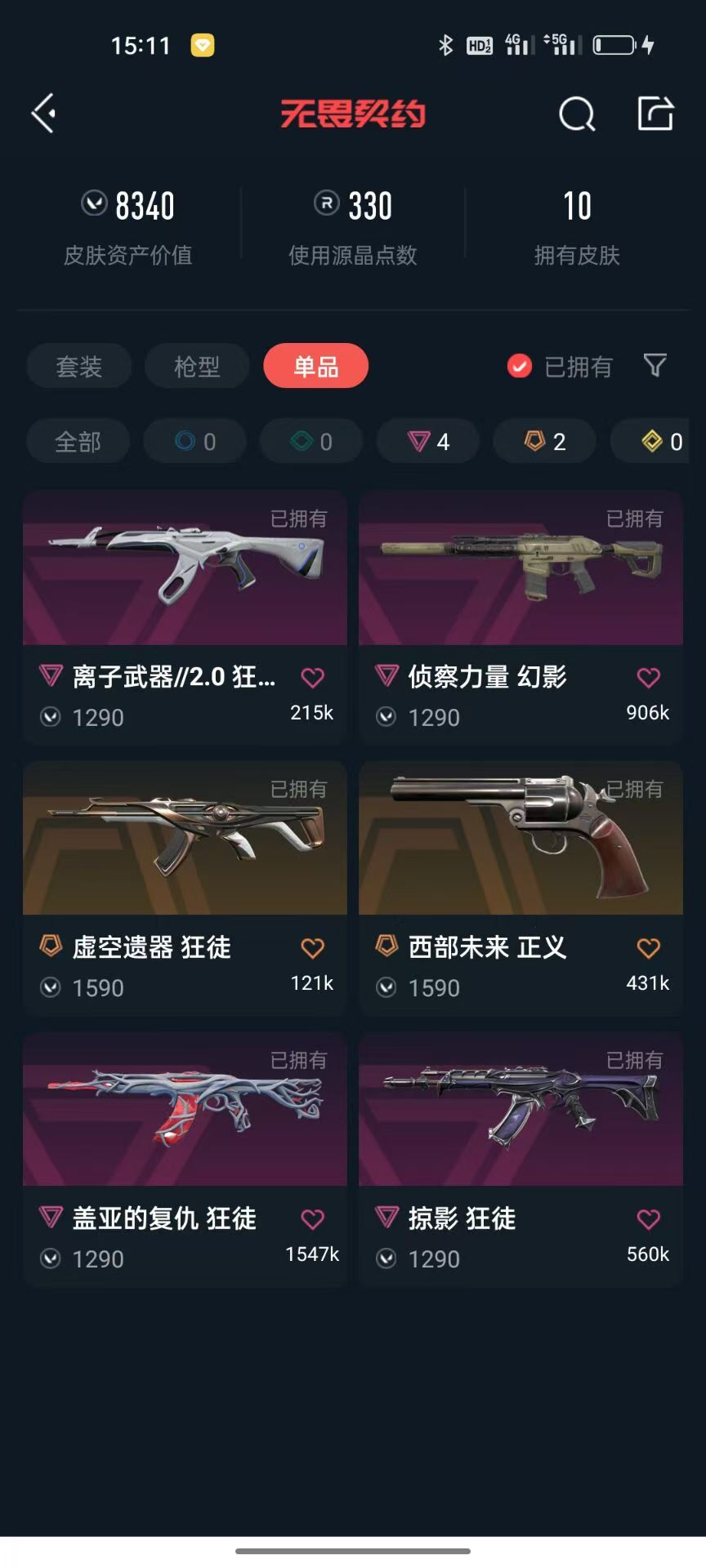Switch to the 枪型 tab

point(197,366)
